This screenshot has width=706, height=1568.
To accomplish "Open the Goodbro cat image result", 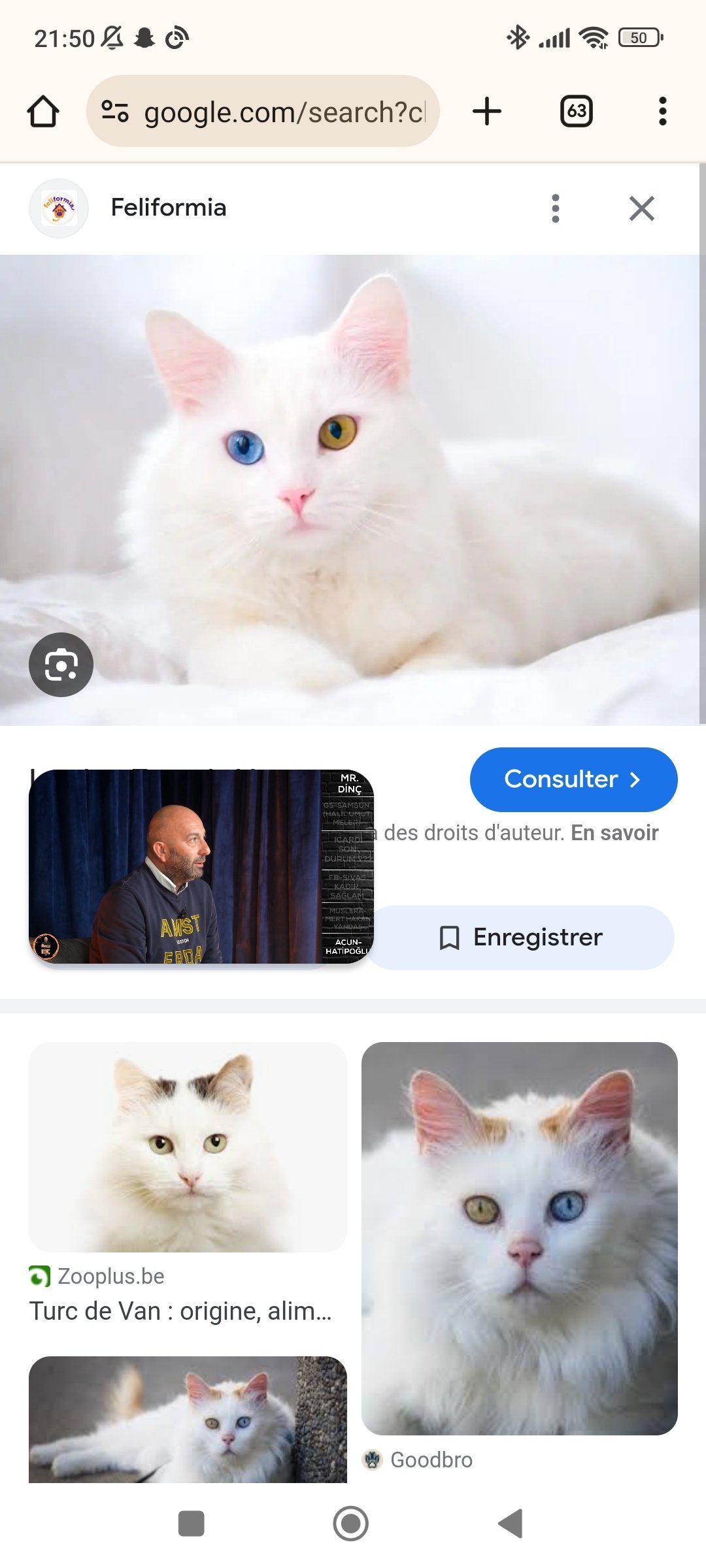I will 520,1256.
